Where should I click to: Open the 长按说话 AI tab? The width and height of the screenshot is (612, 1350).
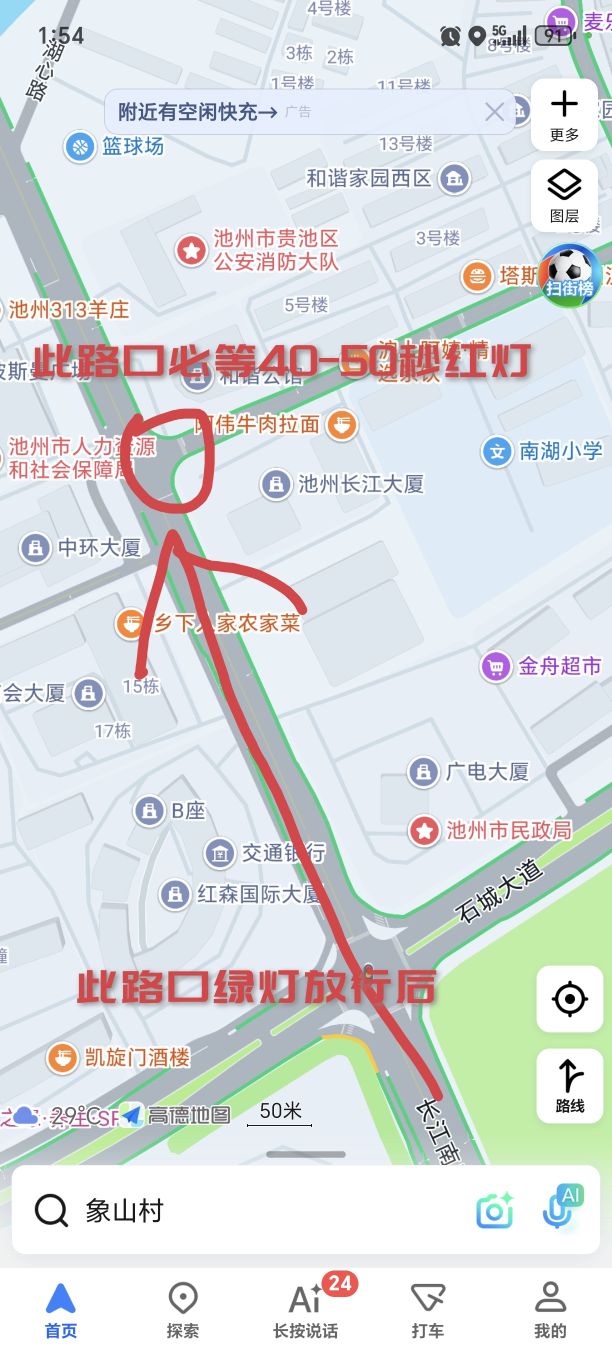pyautogui.click(x=305, y=1311)
